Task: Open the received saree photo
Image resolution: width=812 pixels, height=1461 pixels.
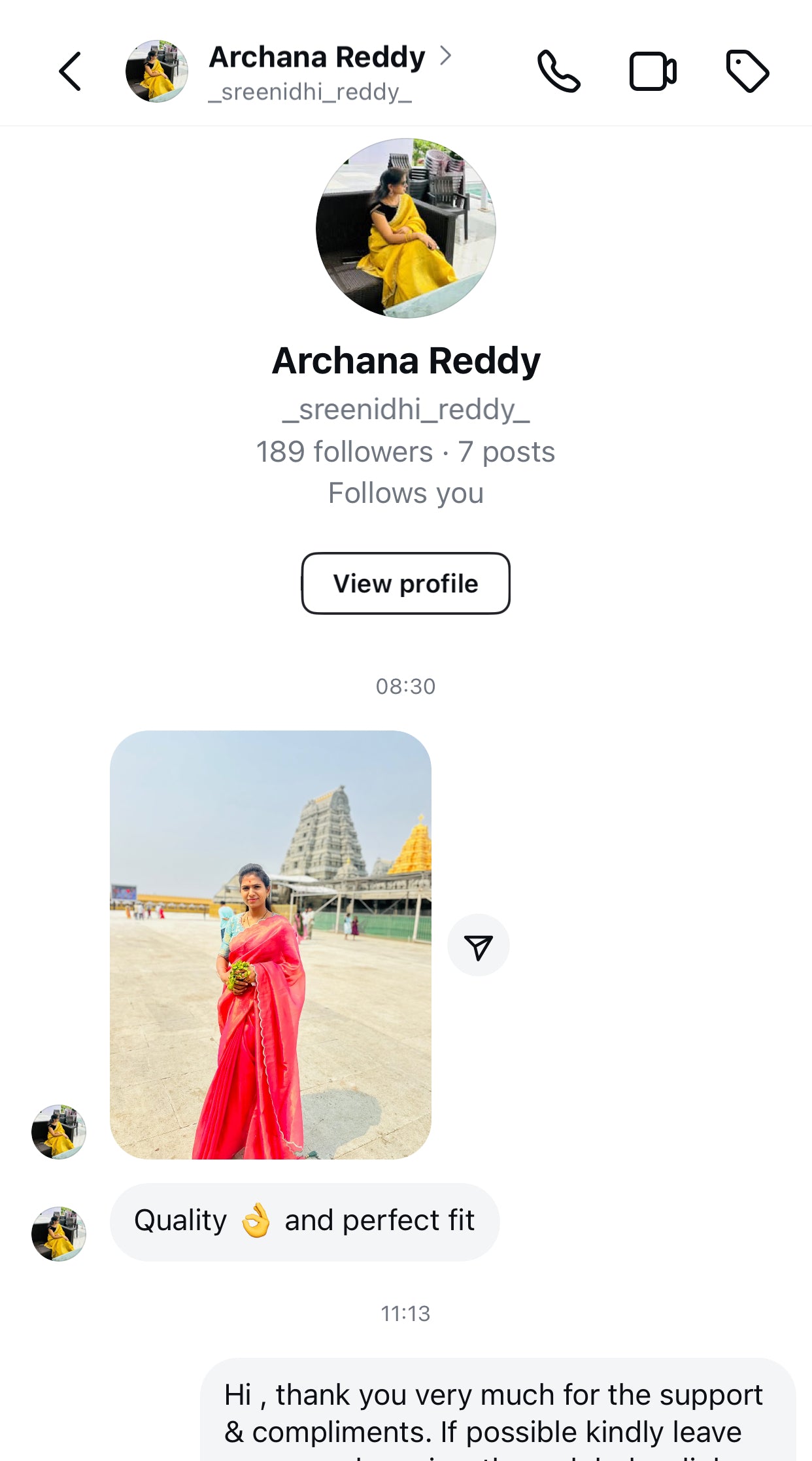Action: pos(271,944)
